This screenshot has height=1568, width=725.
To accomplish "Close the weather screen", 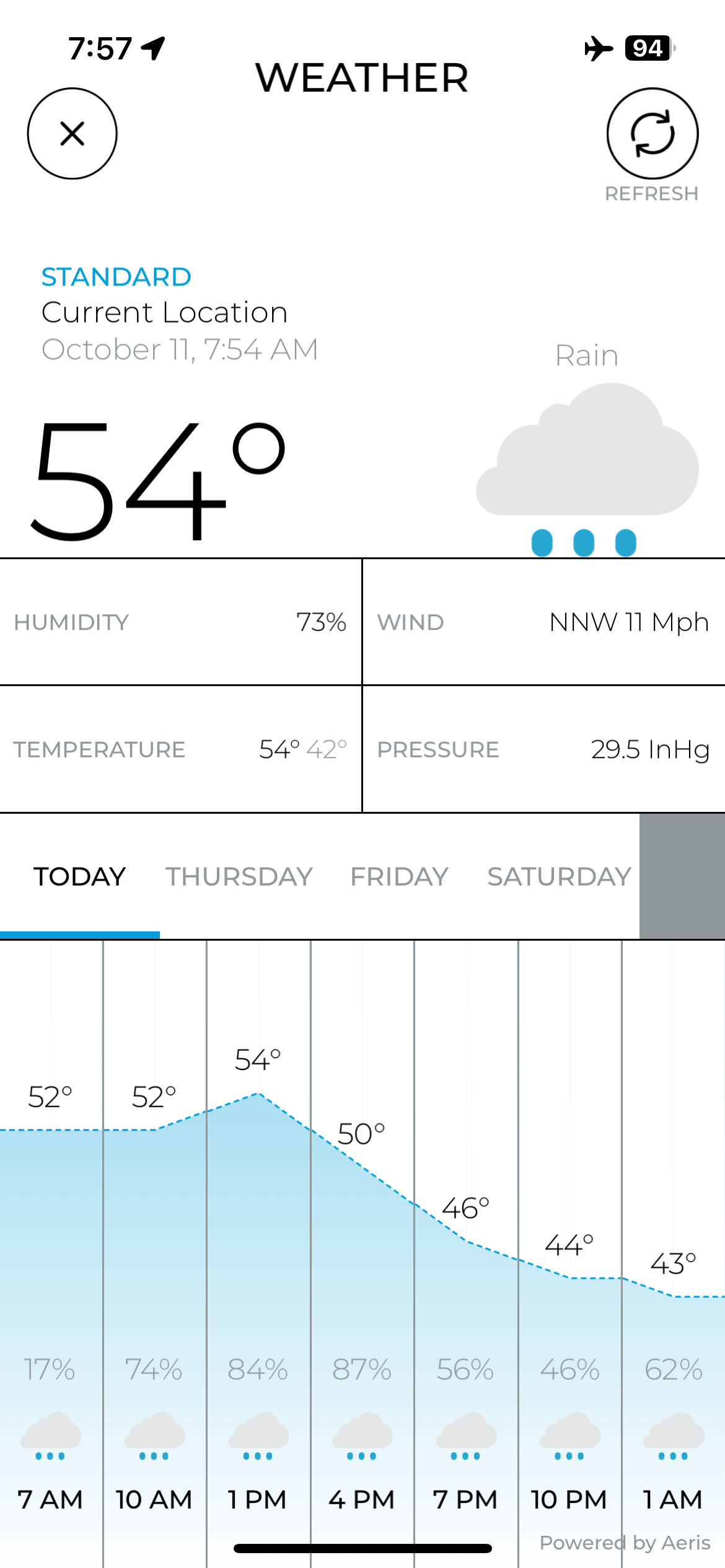I will click(72, 134).
